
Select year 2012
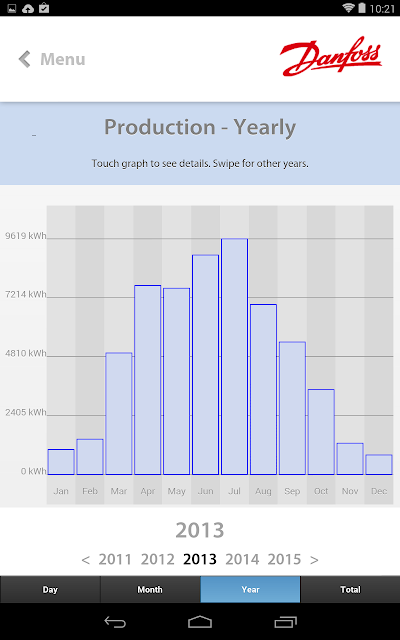(x=158, y=559)
